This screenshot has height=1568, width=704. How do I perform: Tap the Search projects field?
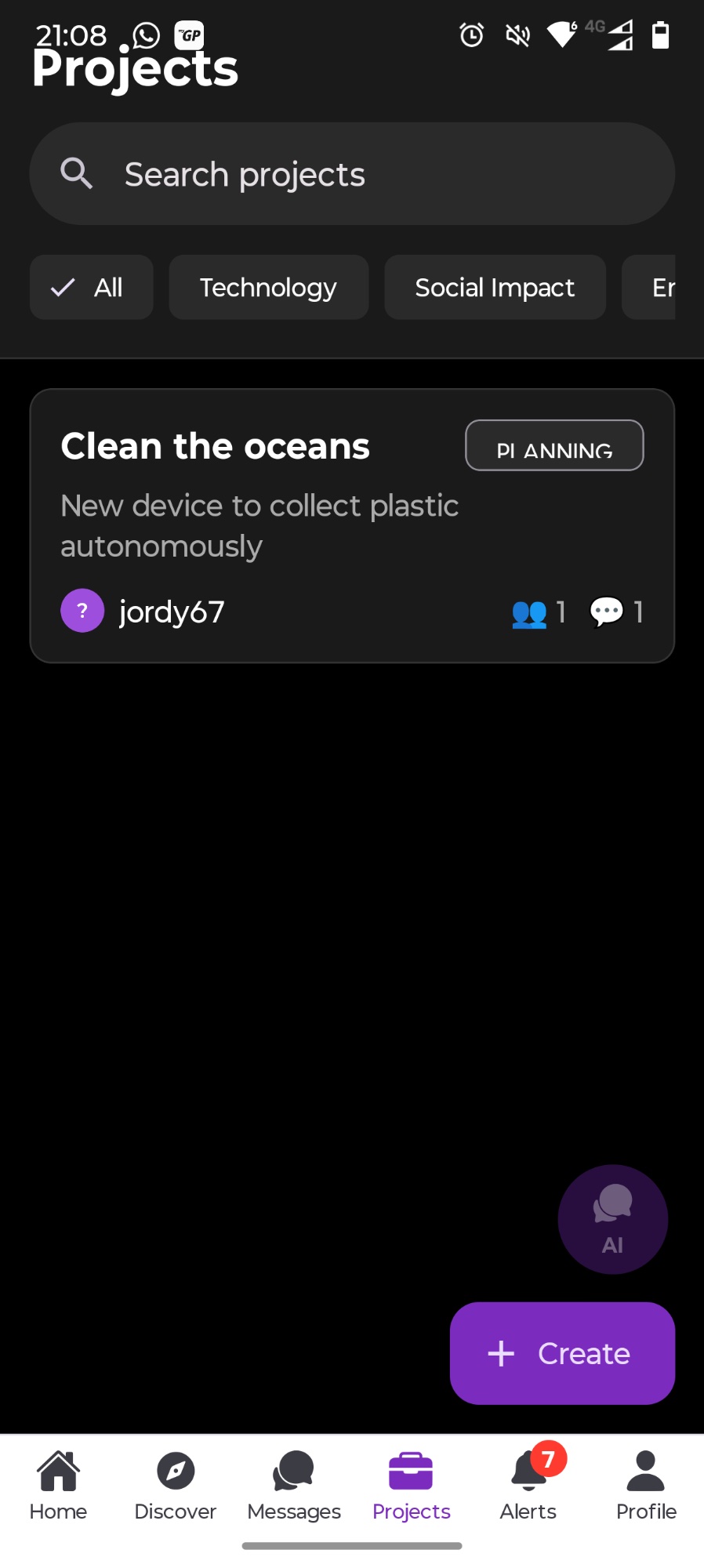pyautogui.click(x=352, y=174)
